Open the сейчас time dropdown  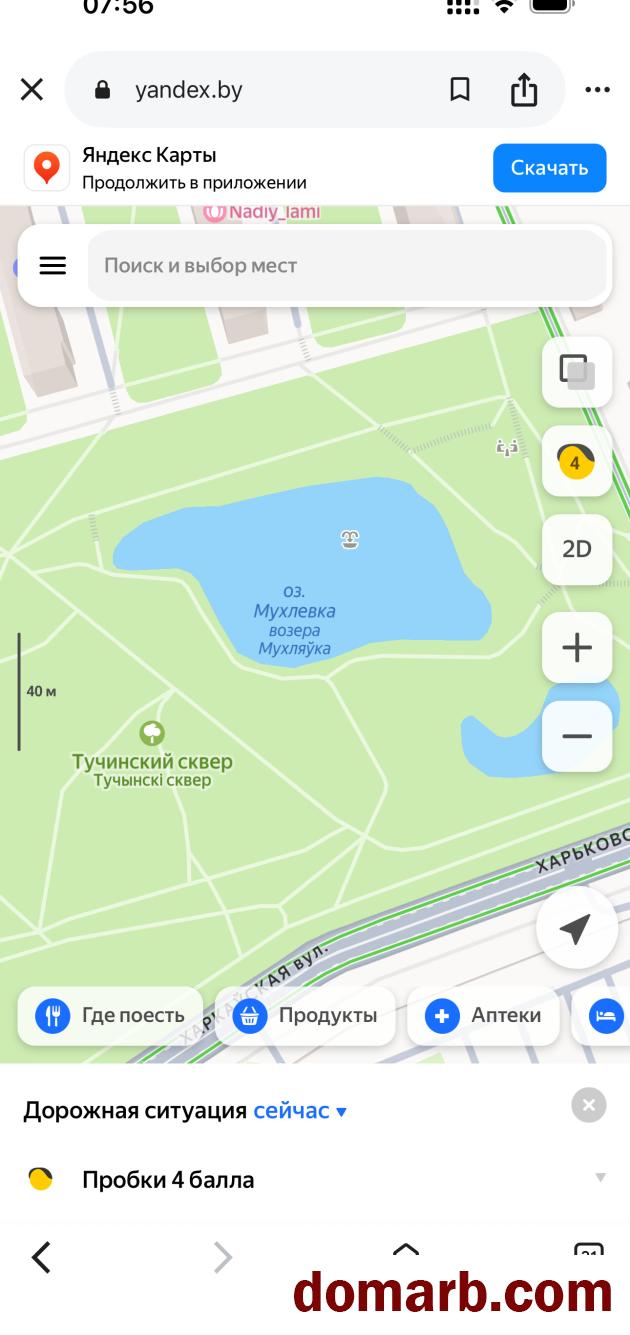300,1111
